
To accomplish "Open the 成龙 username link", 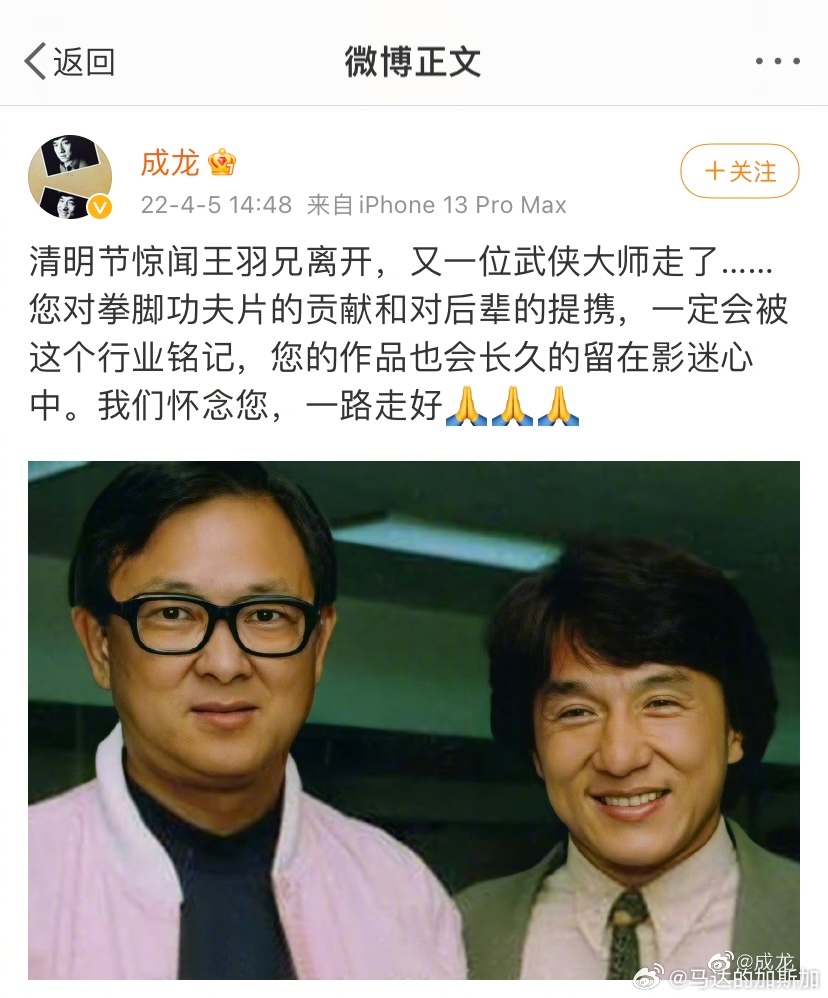I will point(170,162).
